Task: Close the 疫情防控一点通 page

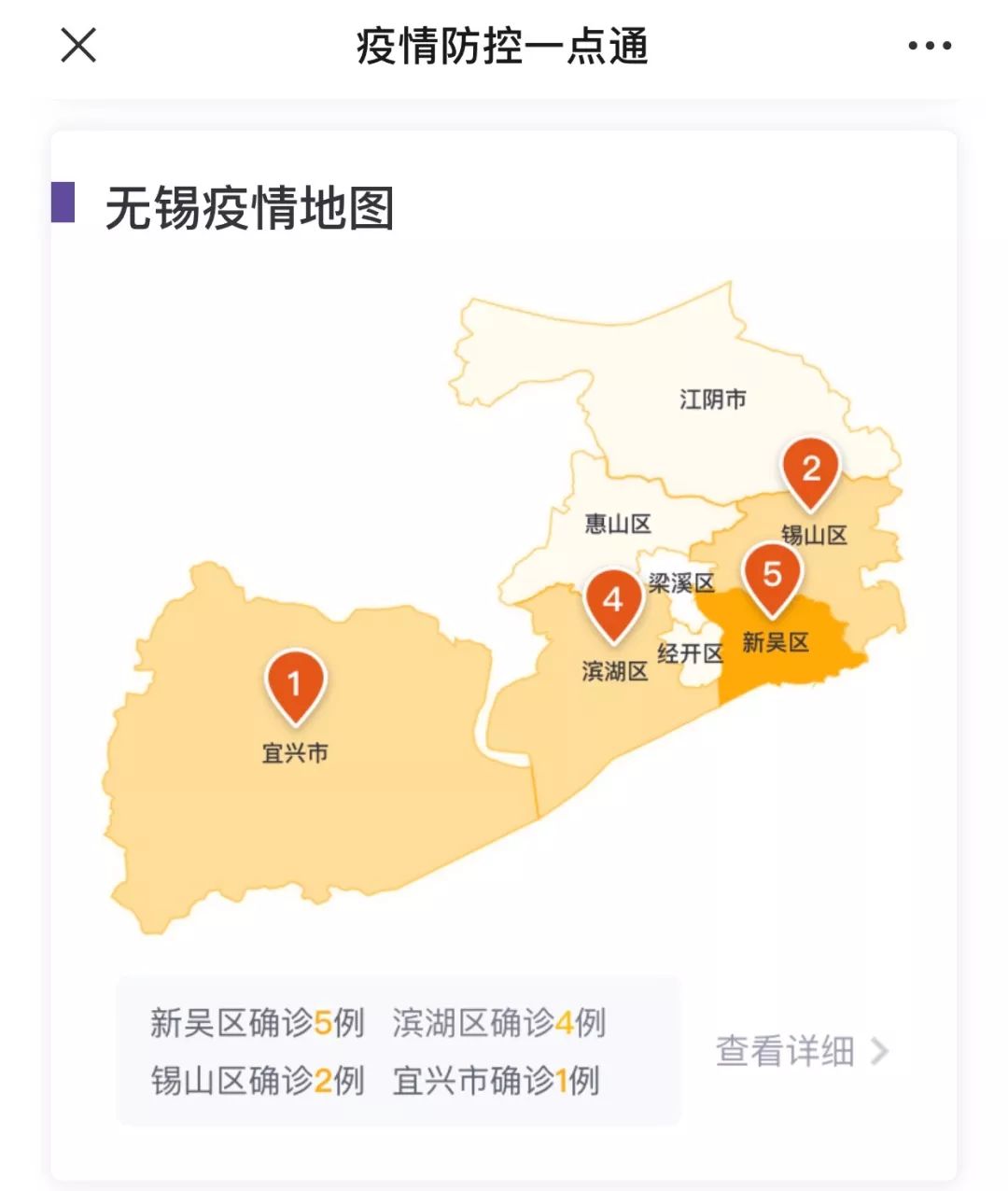Action: [78, 45]
